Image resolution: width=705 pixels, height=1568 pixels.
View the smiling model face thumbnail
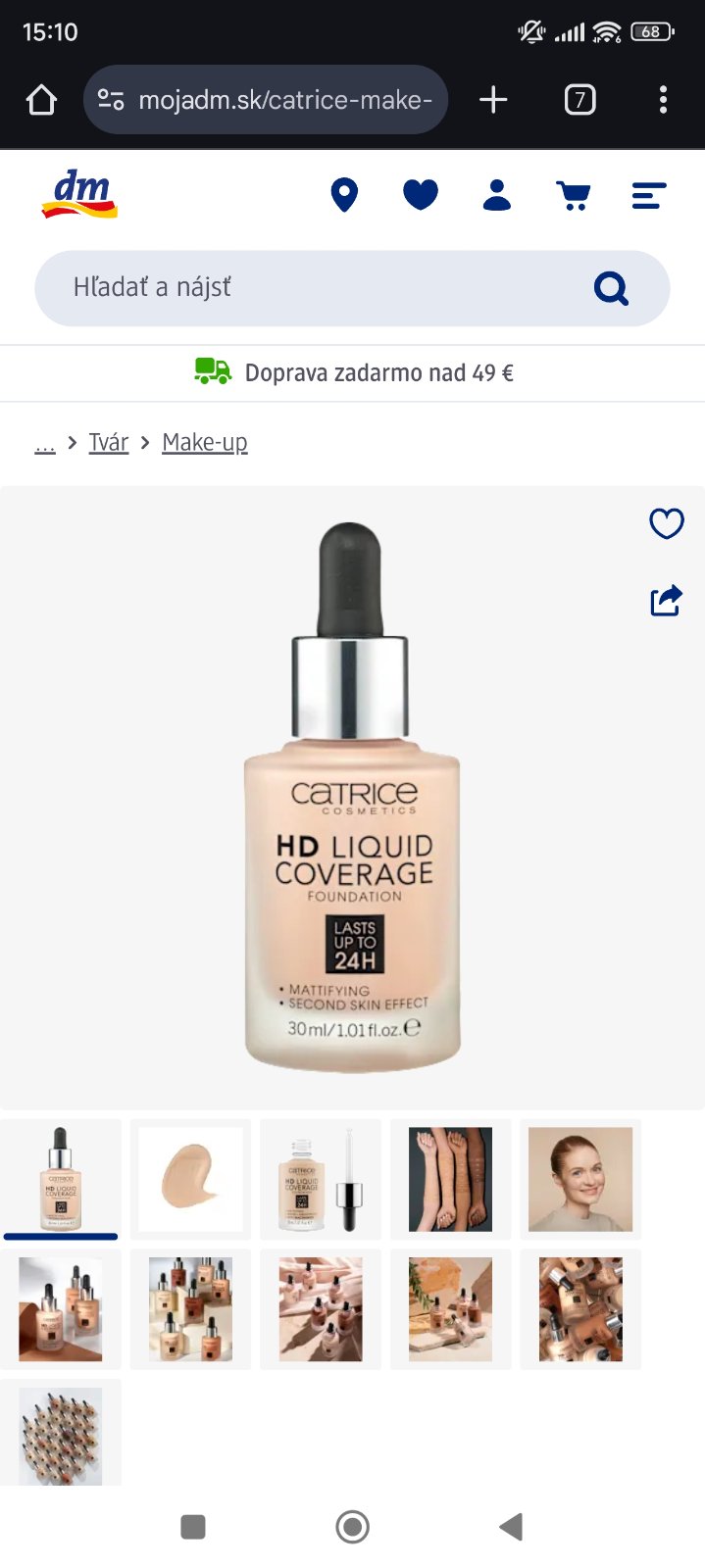coord(580,1179)
